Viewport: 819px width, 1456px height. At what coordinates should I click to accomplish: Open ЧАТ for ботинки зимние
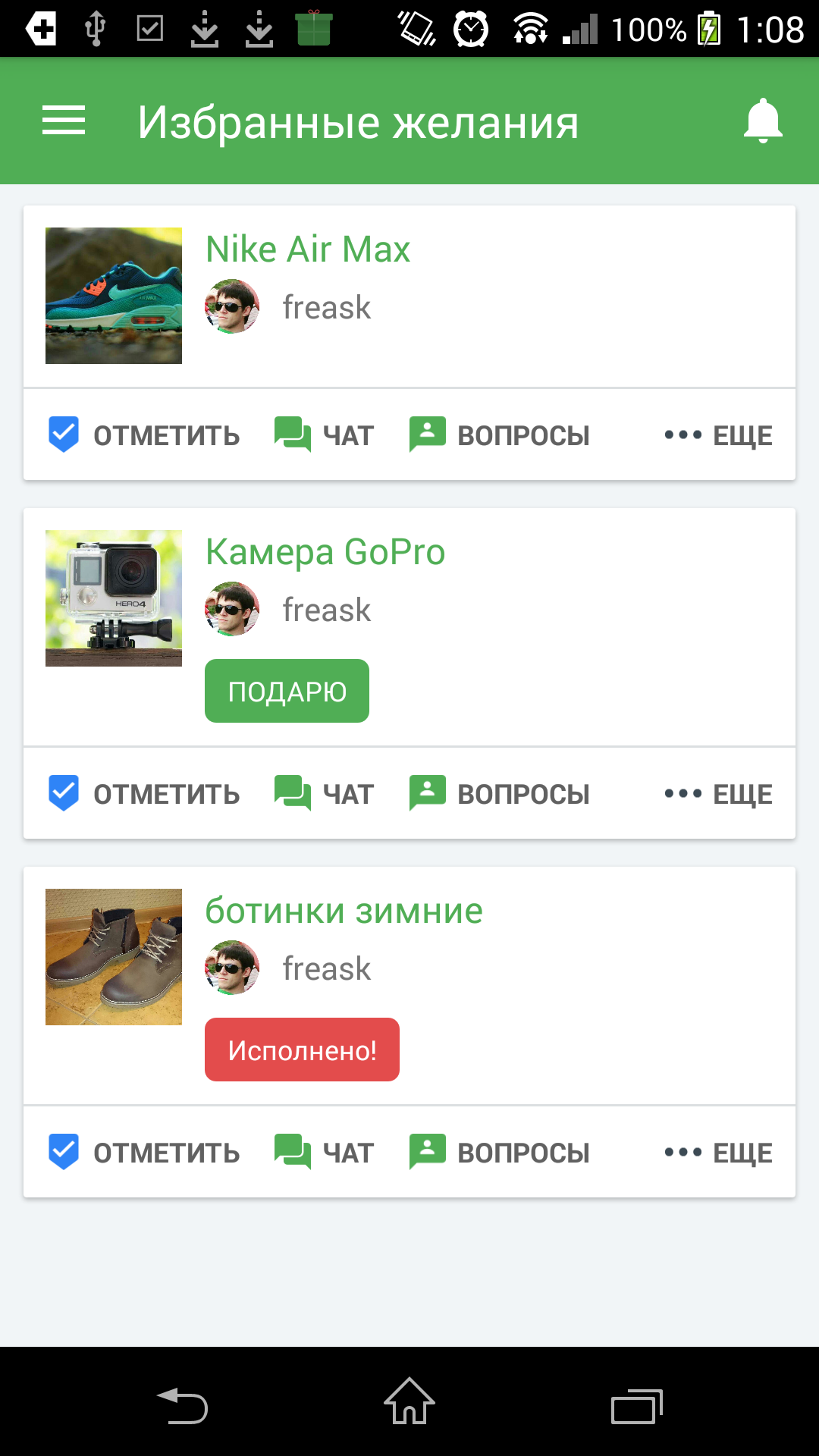pyautogui.click(x=325, y=1153)
